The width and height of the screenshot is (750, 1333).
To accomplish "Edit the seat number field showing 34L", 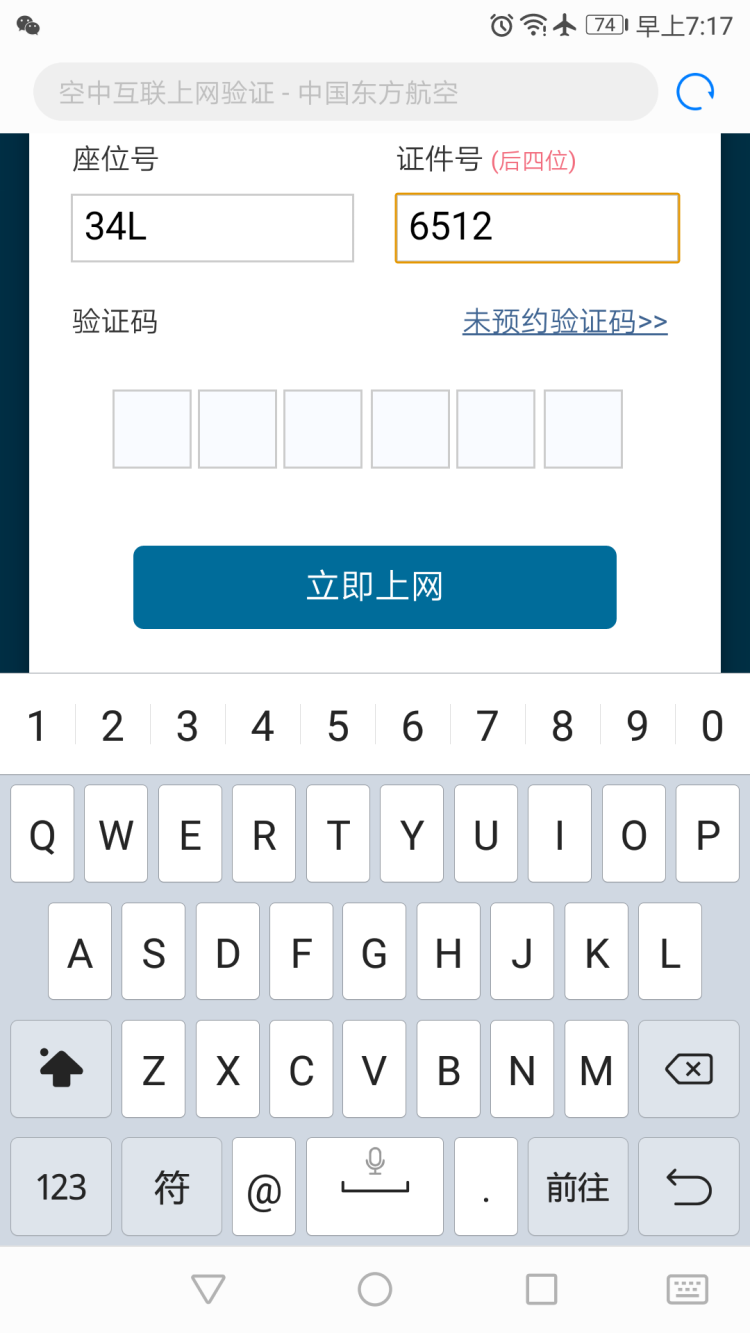I will click(212, 228).
